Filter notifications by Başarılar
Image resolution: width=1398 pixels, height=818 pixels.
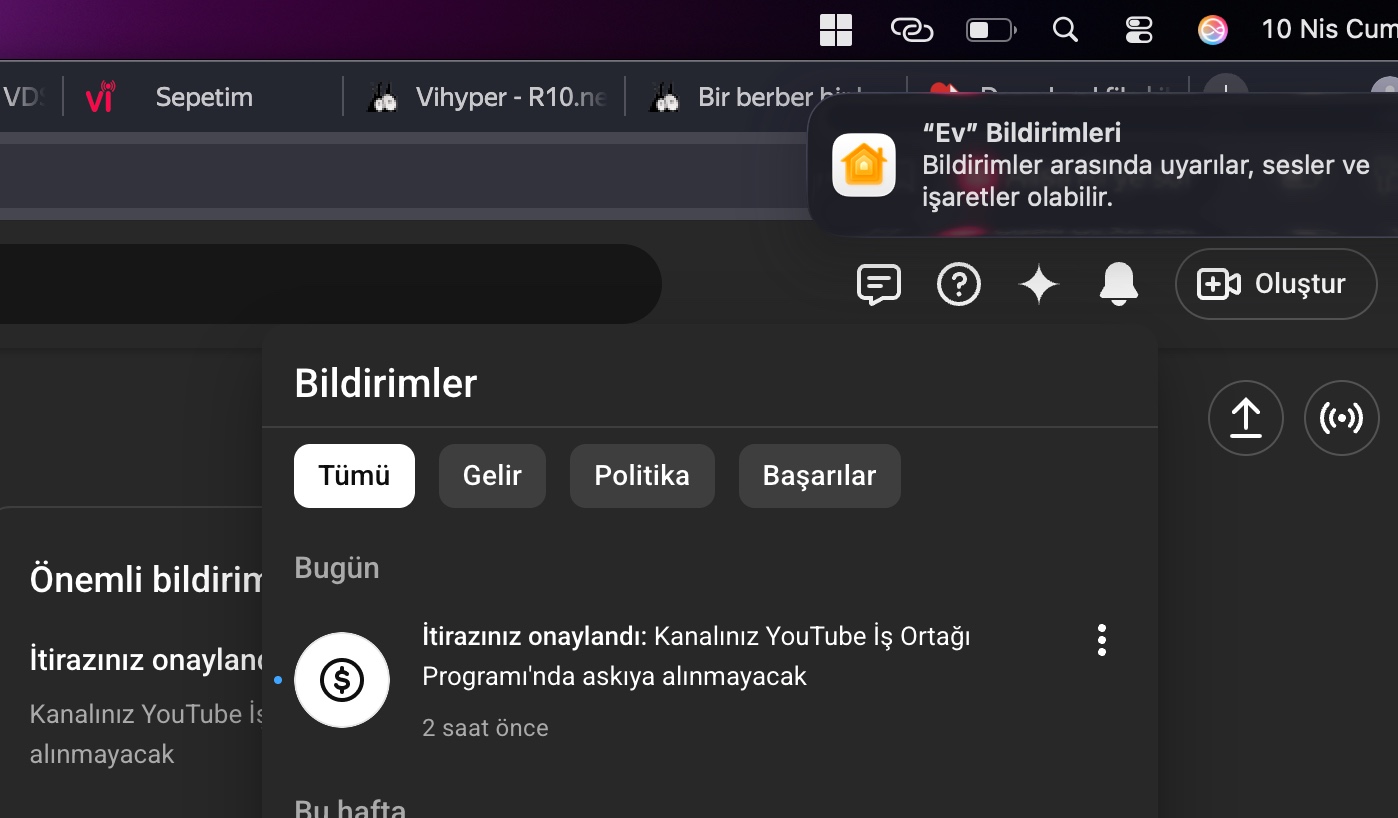click(x=820, y=476)
